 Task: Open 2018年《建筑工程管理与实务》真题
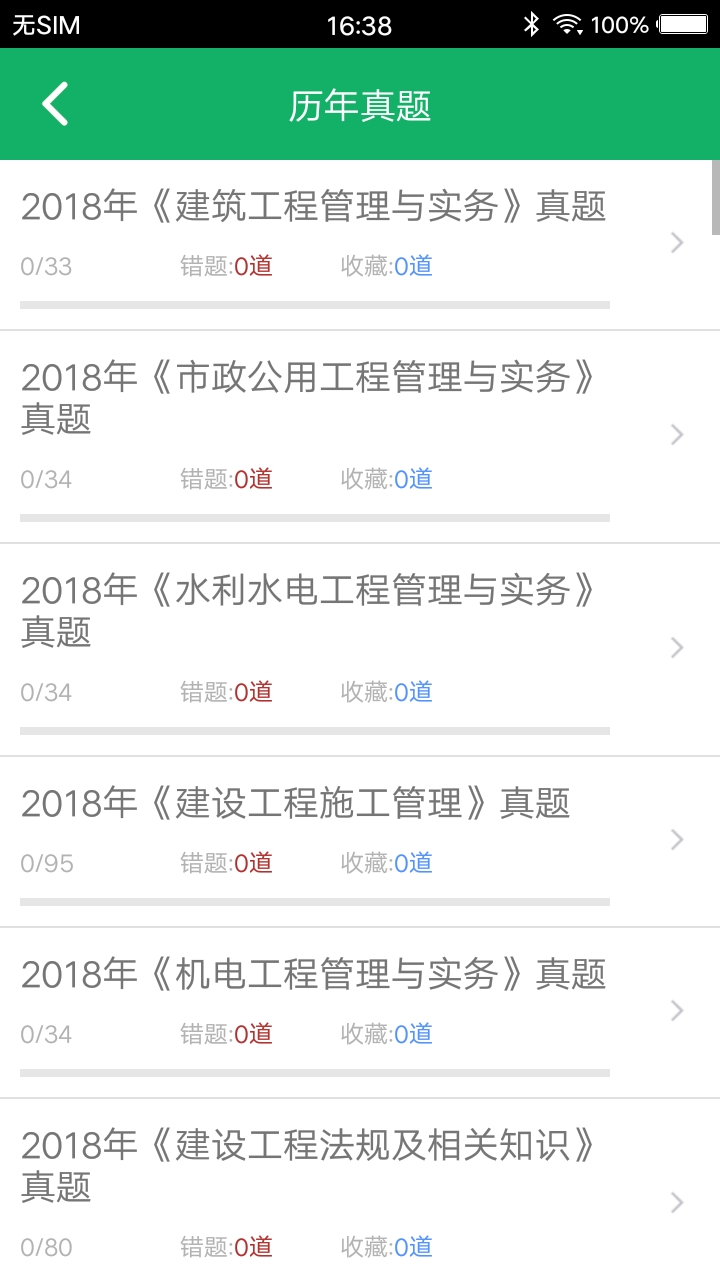314,207
